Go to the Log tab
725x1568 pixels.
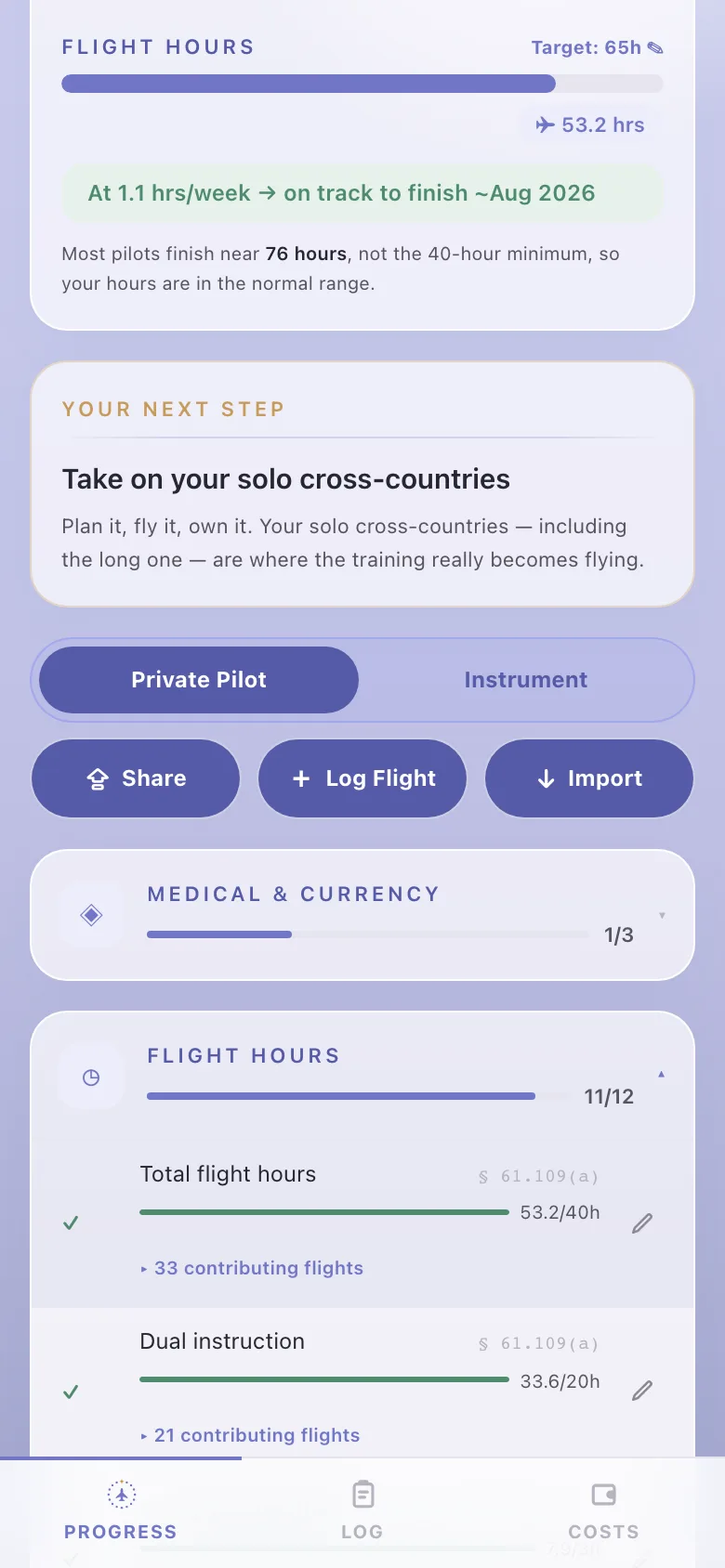(362, 1511)
